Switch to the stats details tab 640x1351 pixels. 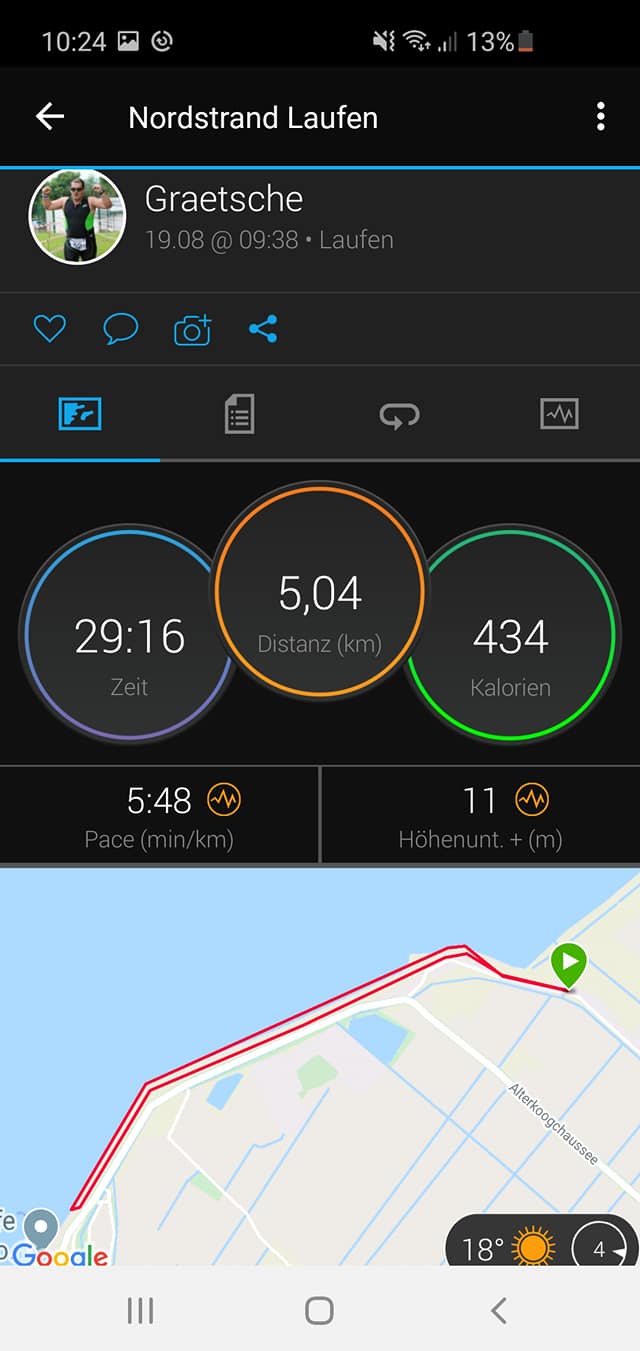(239, 413)
